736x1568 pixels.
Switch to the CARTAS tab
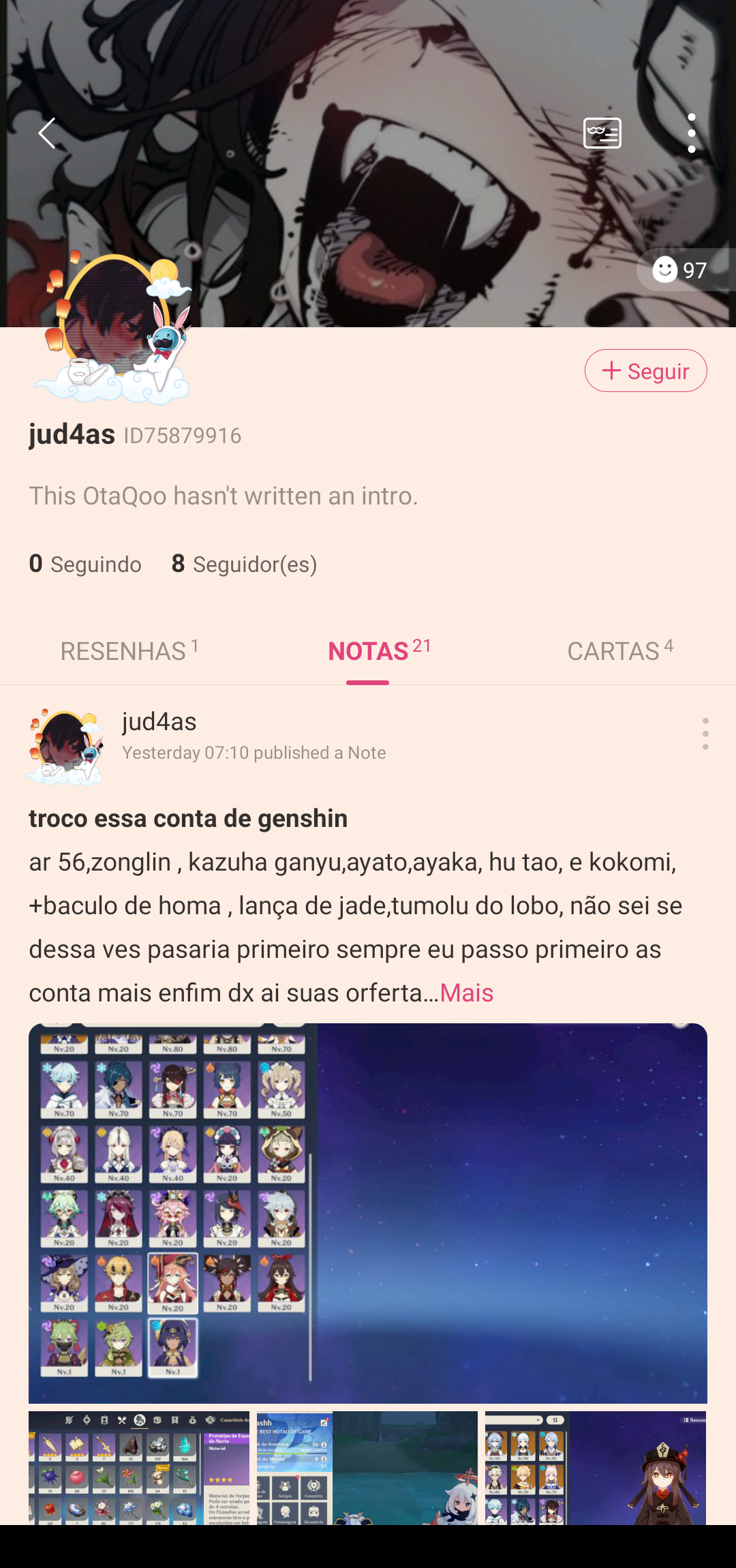620,651
